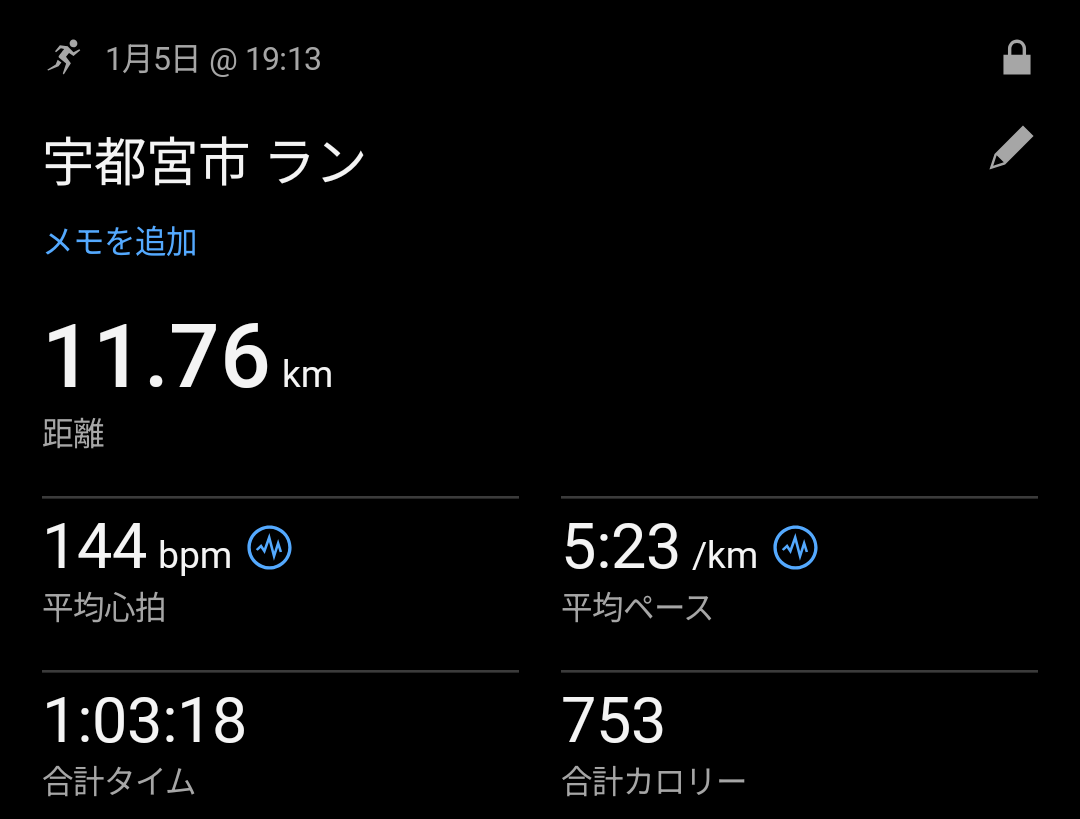Screen dimensions: 1080x819
Task: Edit the activity name with the pencil icon
Action: [x=1011, y=147]
